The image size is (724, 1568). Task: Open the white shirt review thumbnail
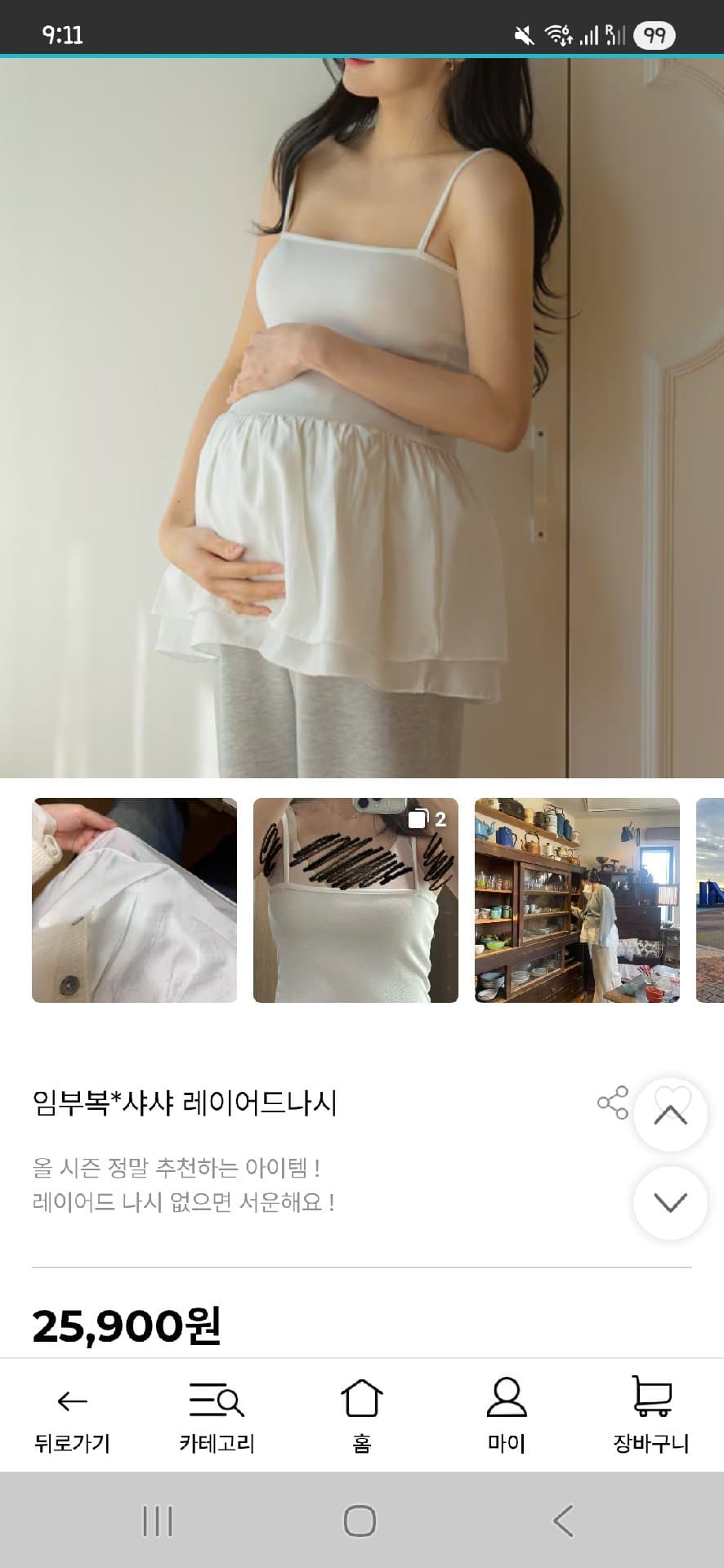pyautogui.click(x=134, y=900)
